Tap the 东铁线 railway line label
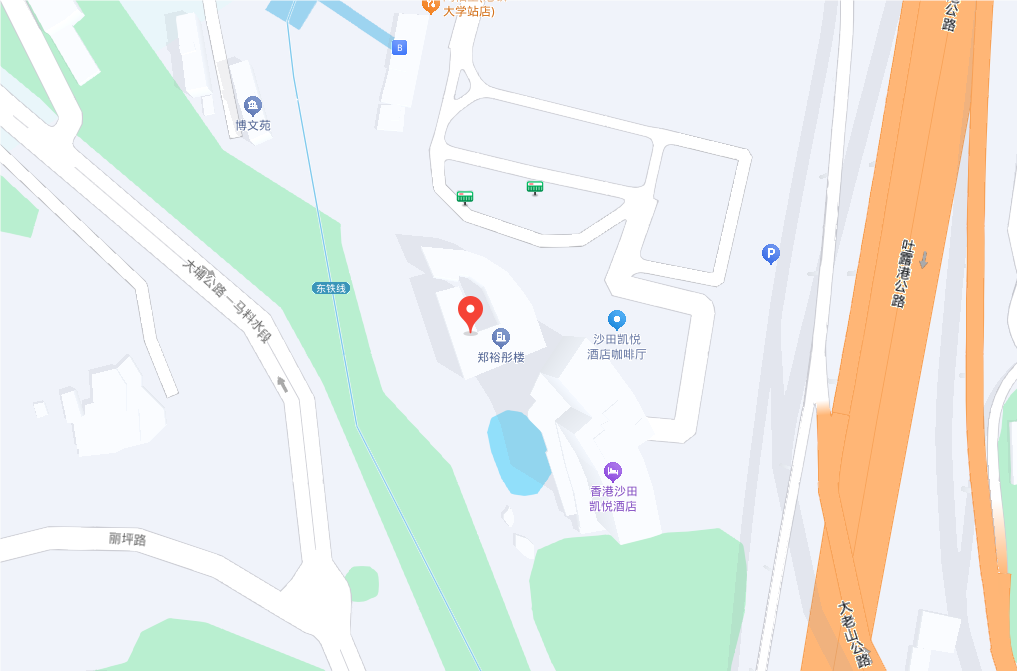Image resolution: width=1017 pixels, height=671 pixels. (331, 288)
